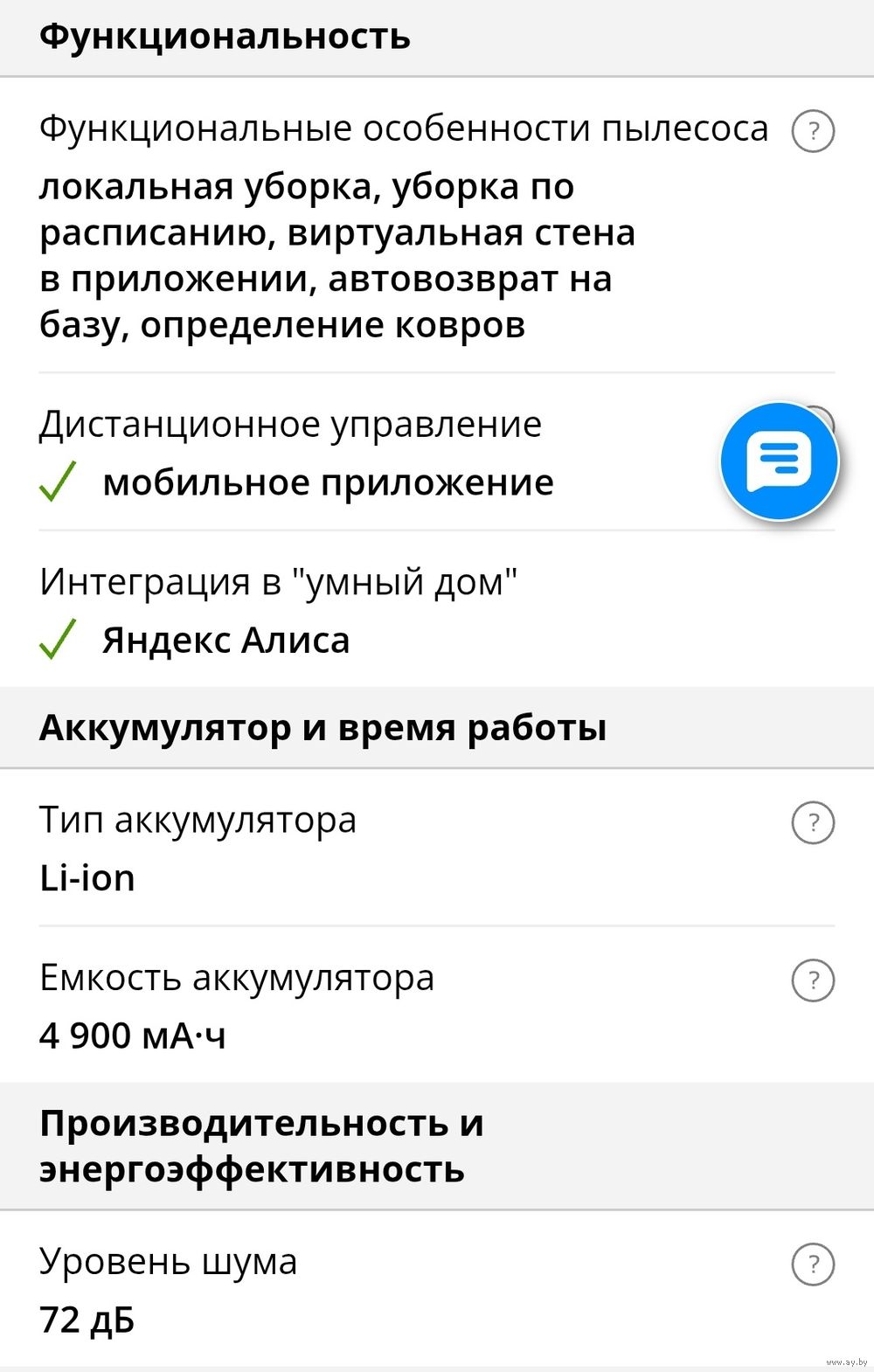Viewport: 874px width, 1372px height.
Task: Open hint for Емкость аккумулятора
Action: pyautogui.click(x=813, y=980)
